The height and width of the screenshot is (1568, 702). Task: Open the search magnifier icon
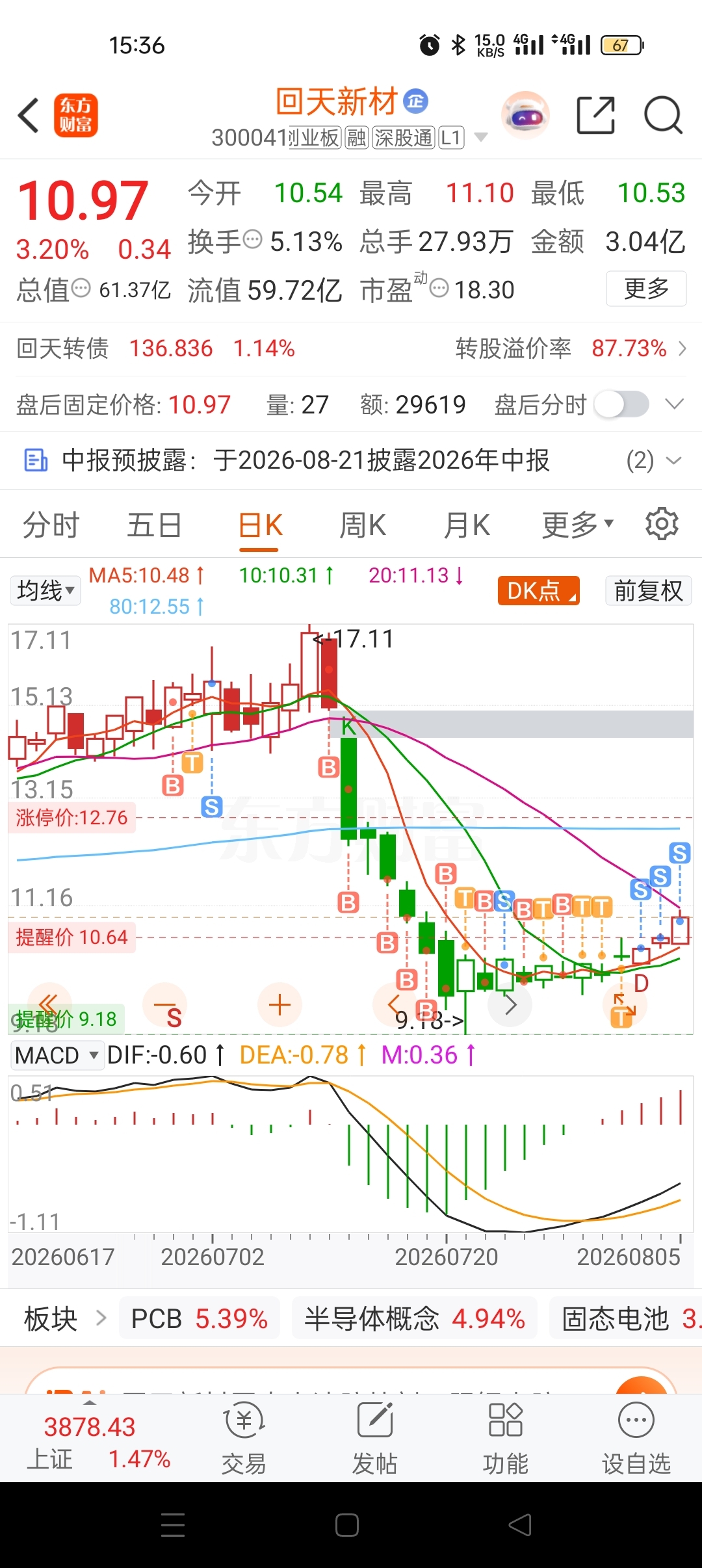pos(662,116)
